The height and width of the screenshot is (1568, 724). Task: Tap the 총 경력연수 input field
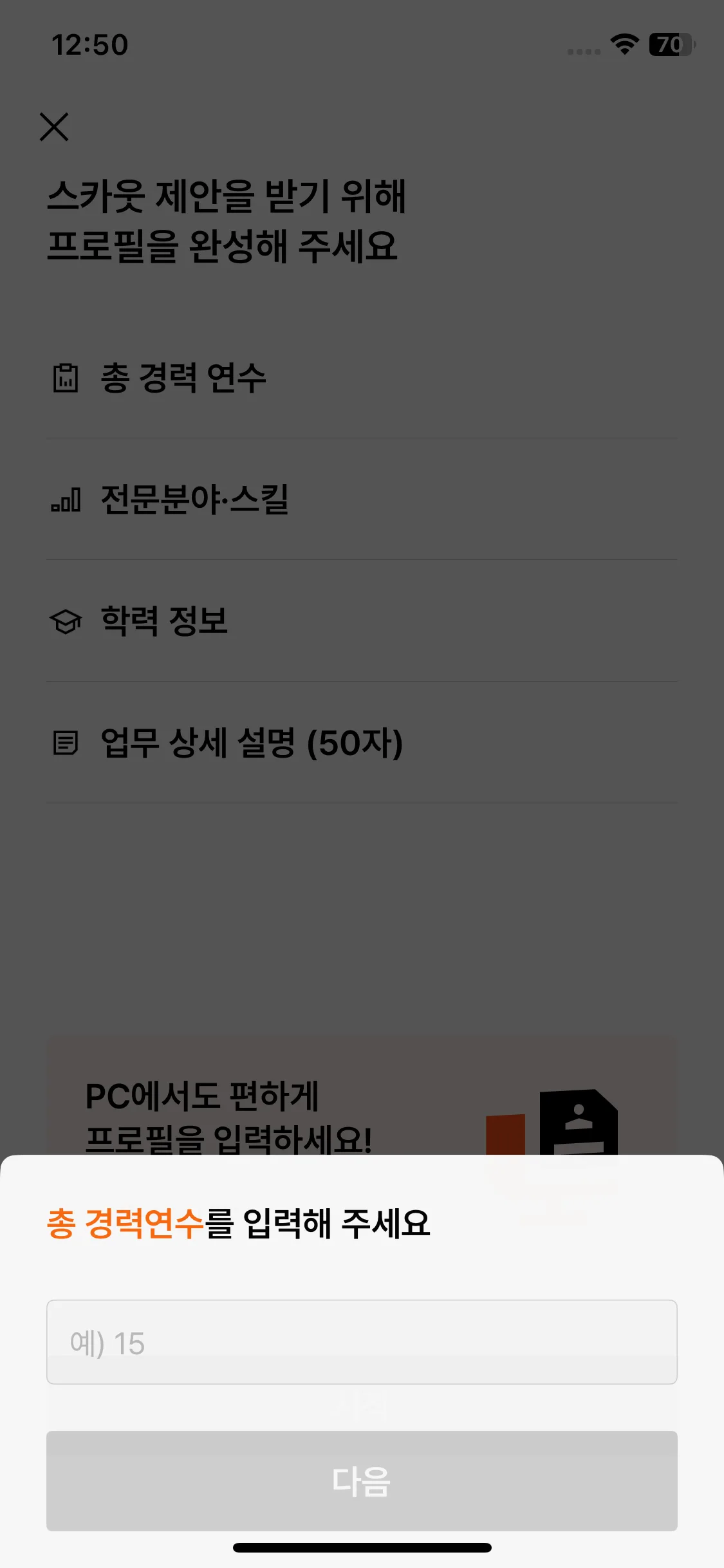(x=362, y=1342)
